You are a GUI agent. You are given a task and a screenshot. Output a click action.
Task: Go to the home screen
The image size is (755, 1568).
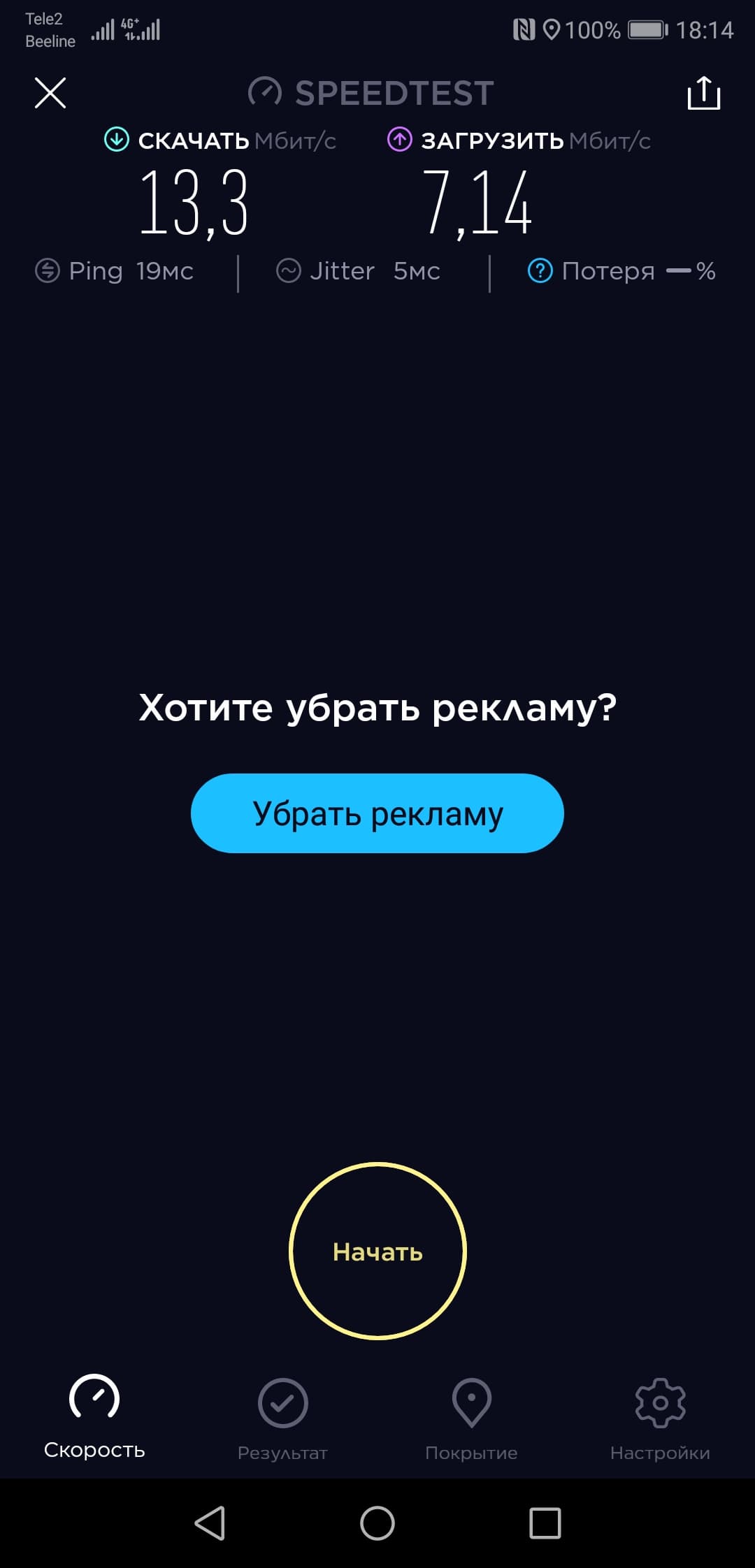pyautogui.click(x=377, y=1523)
